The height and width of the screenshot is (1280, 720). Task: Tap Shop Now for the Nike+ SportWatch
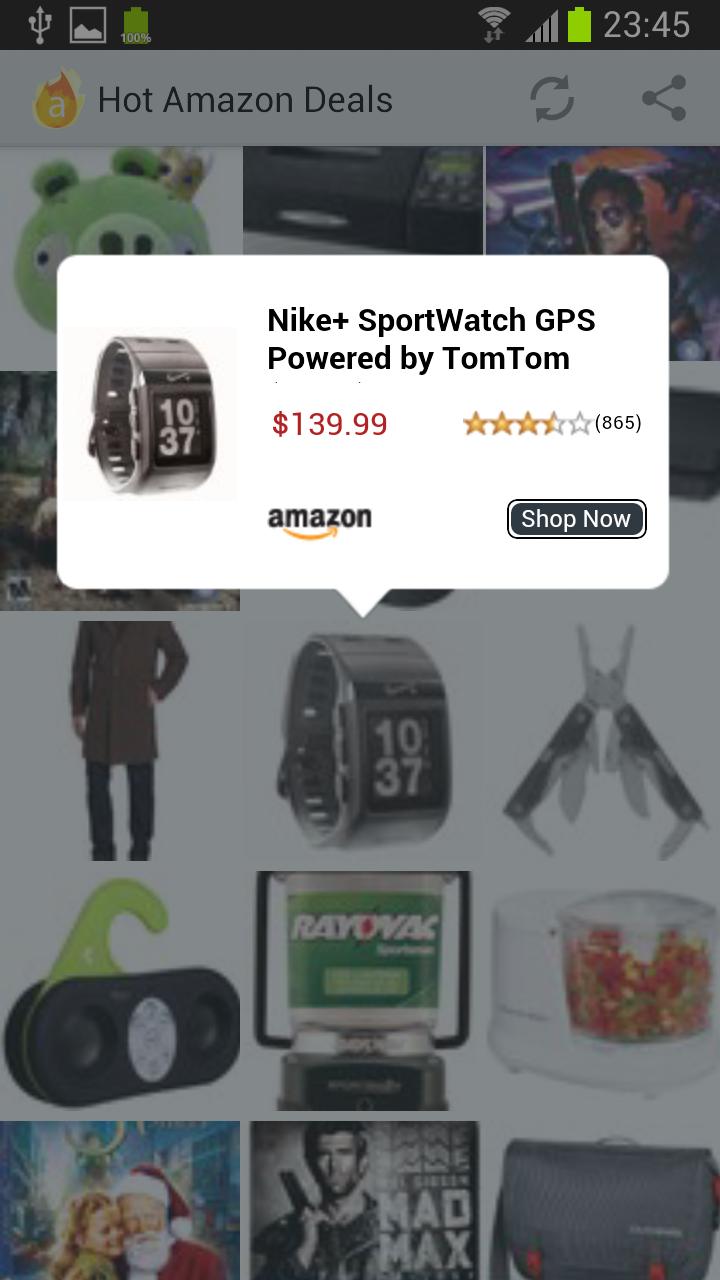(576, 519)
